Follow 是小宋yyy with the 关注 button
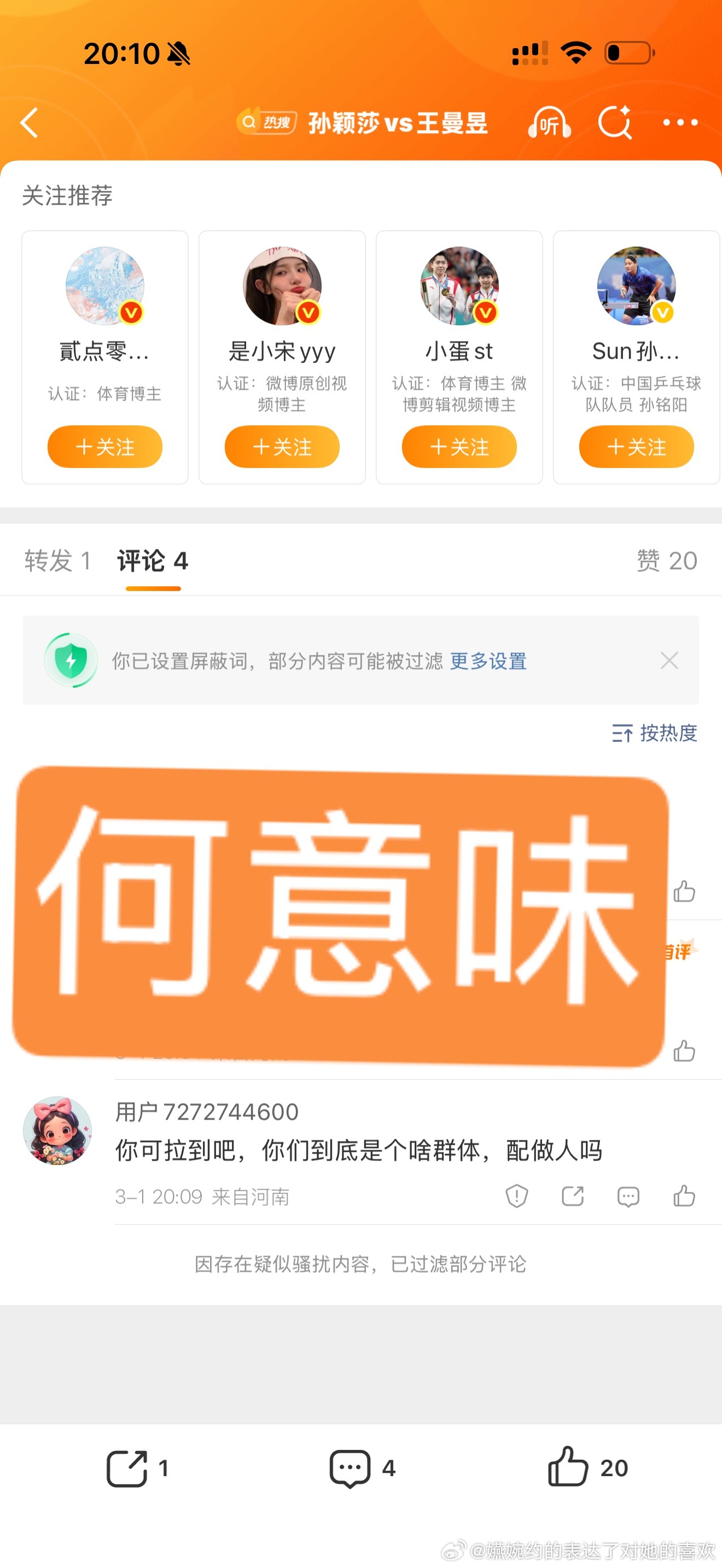Screen dimensions: 722x1568 coord(282,447)
